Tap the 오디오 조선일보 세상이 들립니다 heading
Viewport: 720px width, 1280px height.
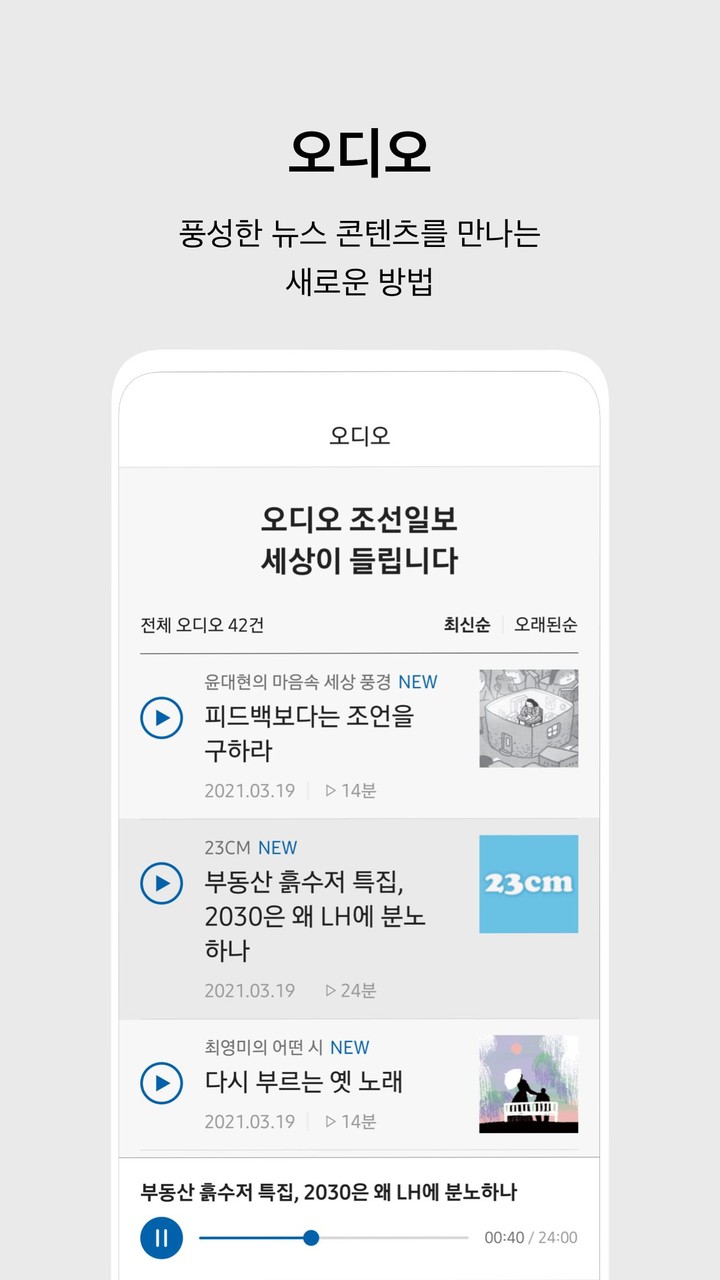coord(360,540)
